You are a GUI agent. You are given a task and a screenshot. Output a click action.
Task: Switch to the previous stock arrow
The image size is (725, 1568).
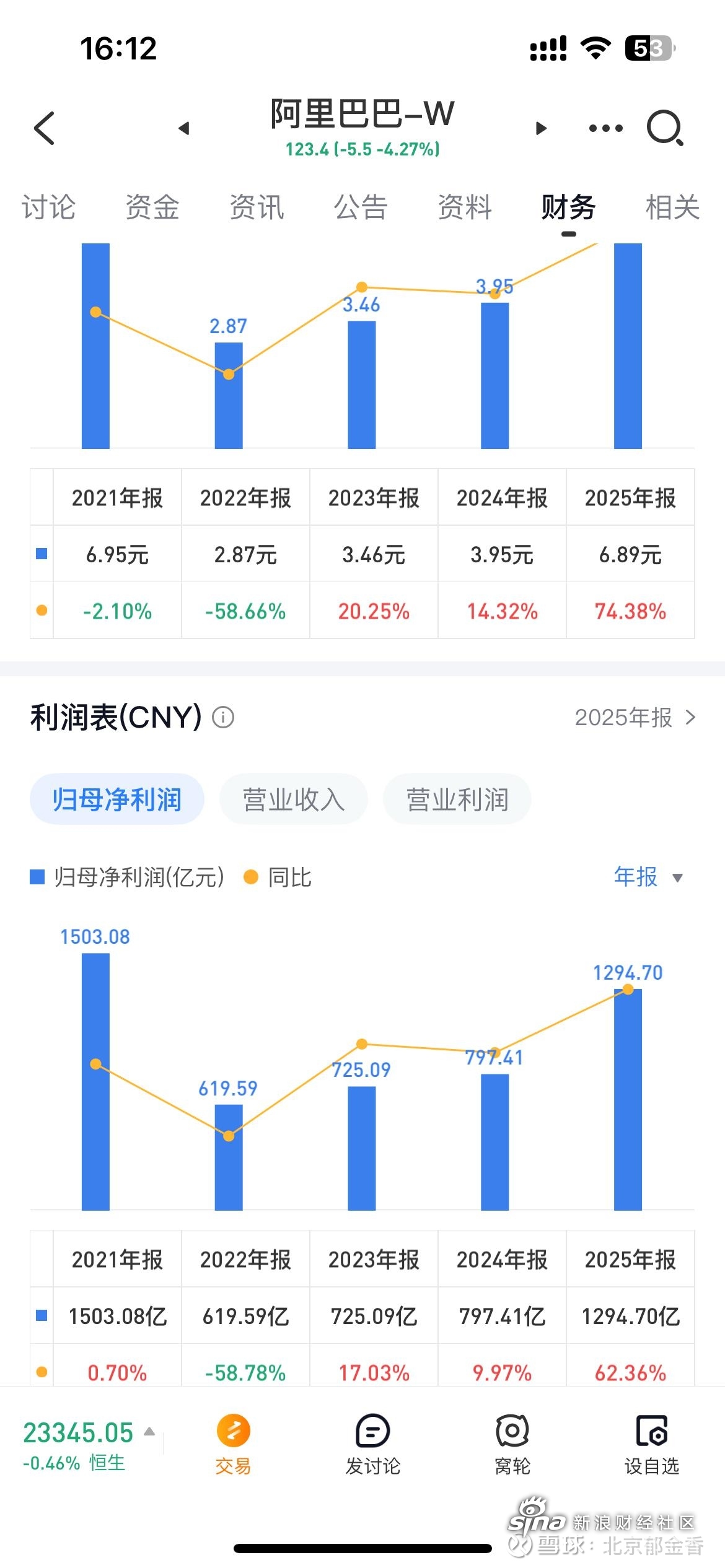tap(183, 128)
